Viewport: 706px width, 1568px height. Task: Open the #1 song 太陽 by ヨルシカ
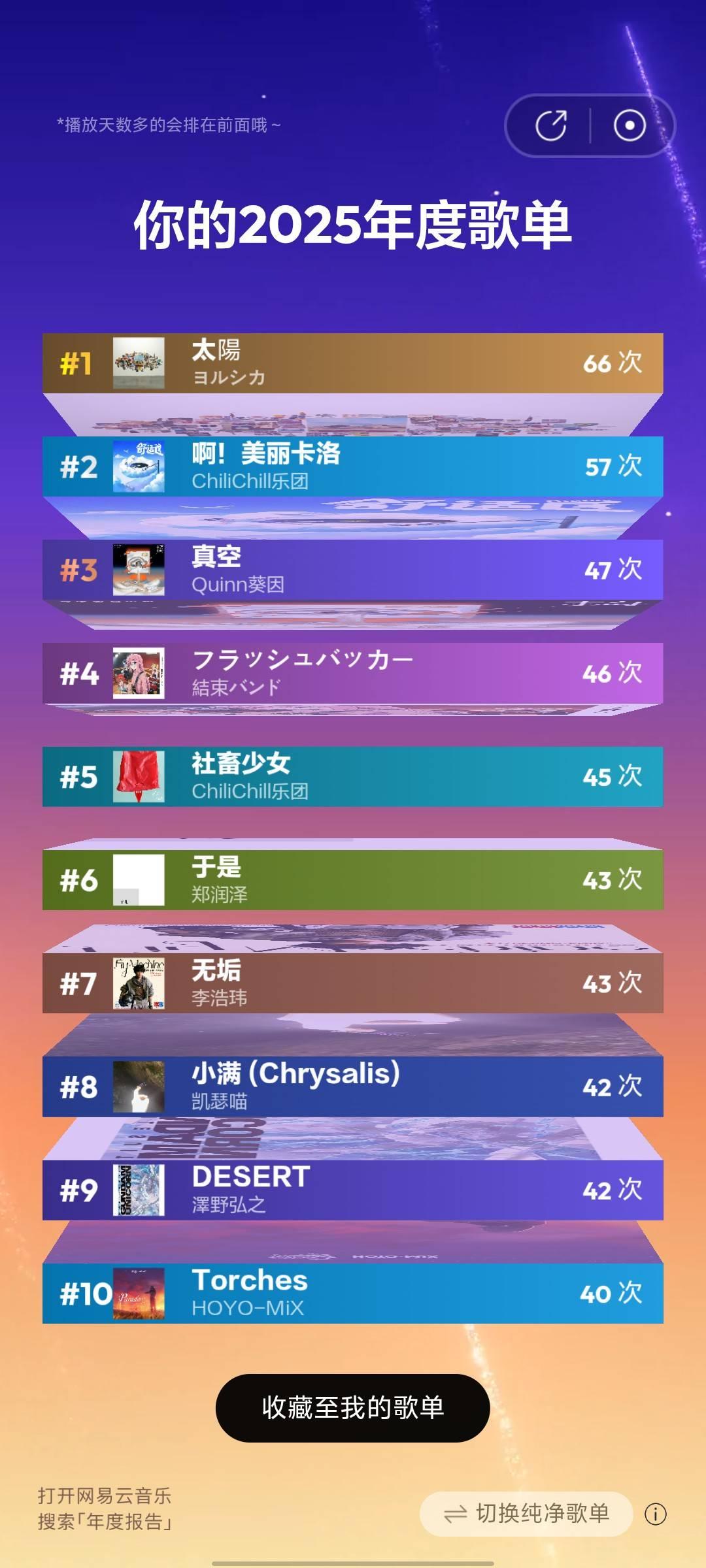click(353, 363)
